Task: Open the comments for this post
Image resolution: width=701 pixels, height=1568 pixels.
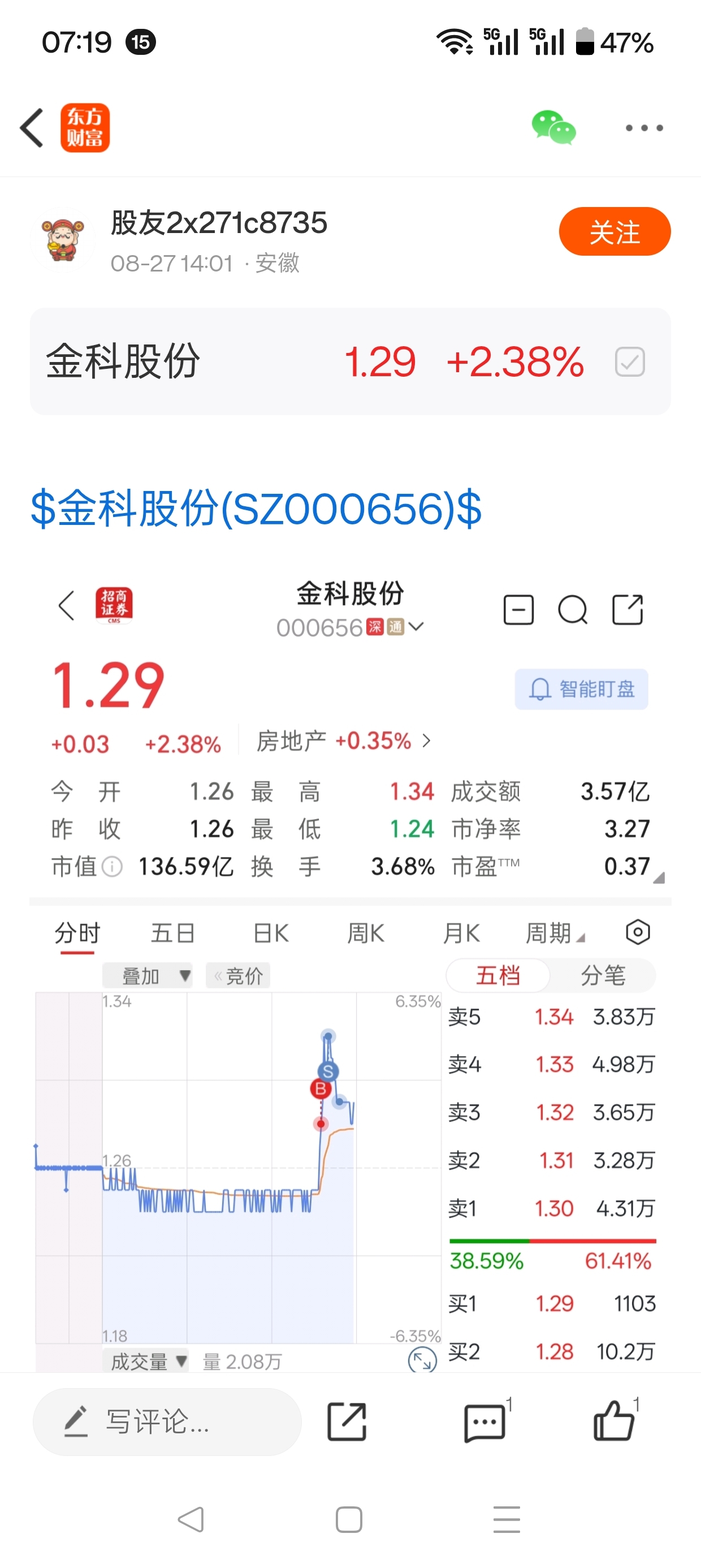Action: [x=486, y=1422]
